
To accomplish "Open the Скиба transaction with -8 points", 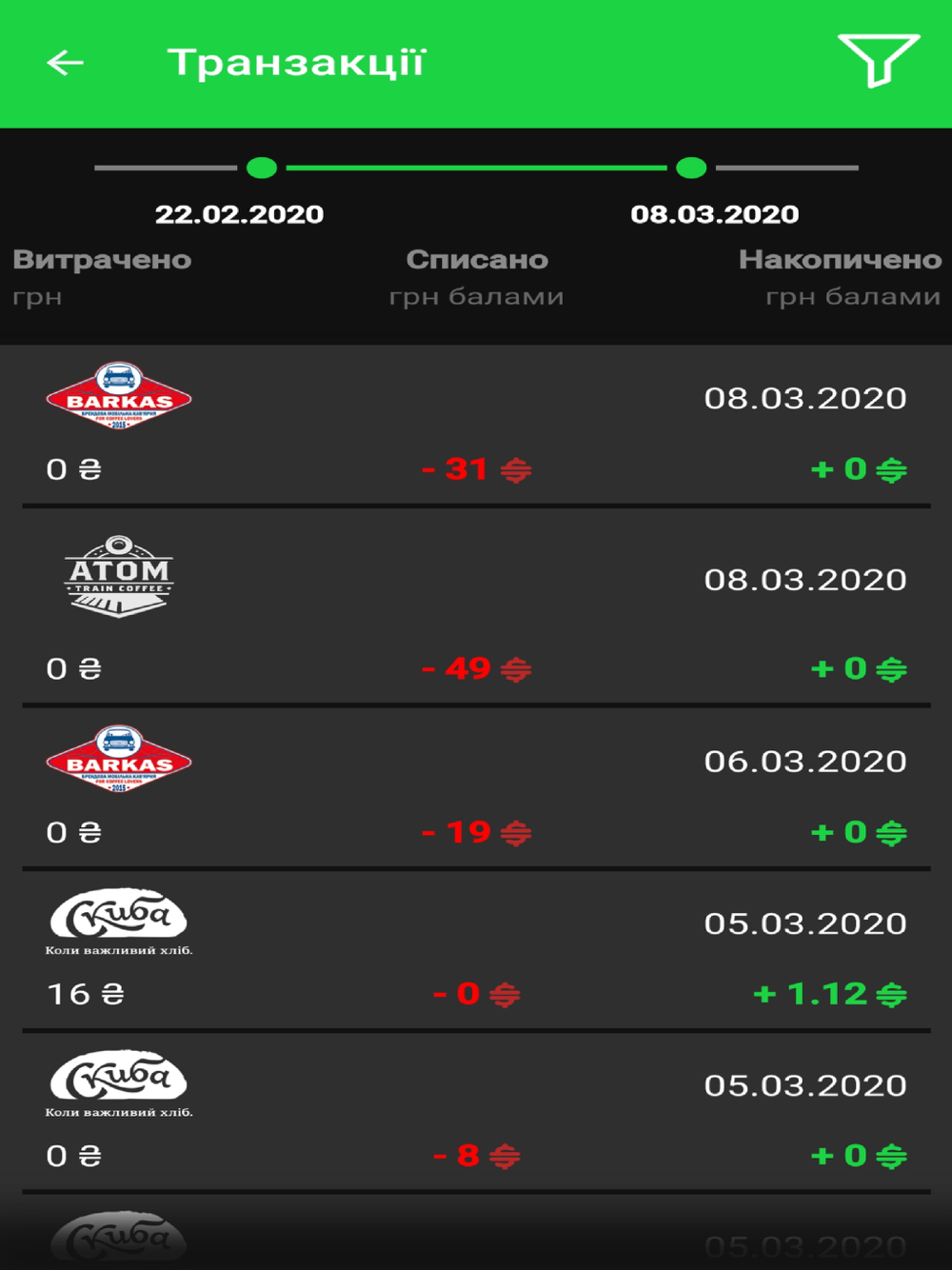I will [476, 1114].
